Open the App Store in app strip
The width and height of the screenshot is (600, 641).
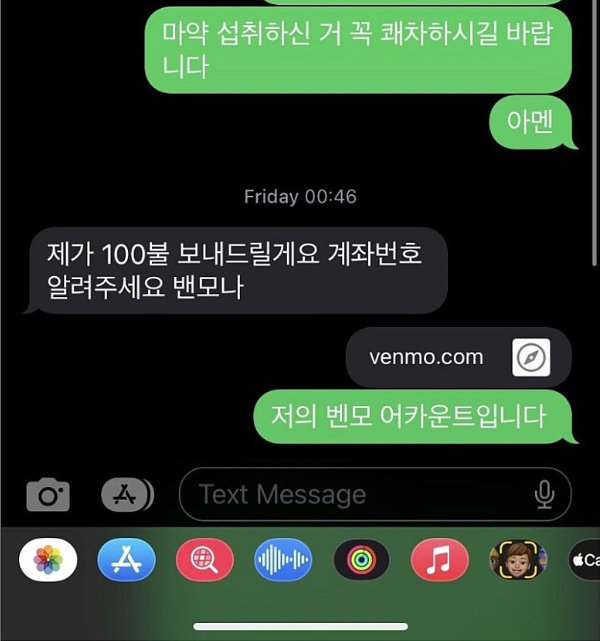pos(126,560)
